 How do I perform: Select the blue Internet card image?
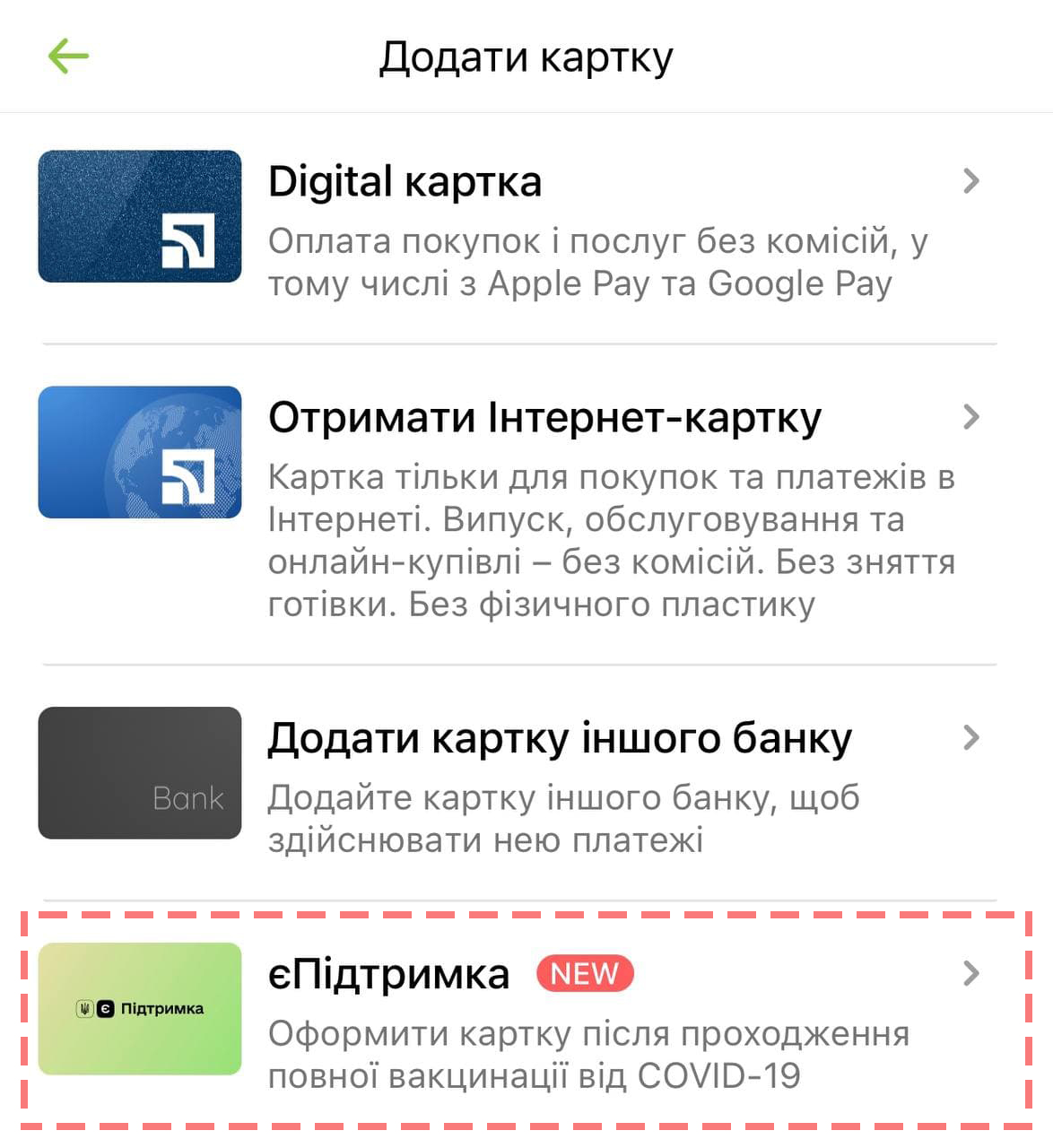[139, 452]
